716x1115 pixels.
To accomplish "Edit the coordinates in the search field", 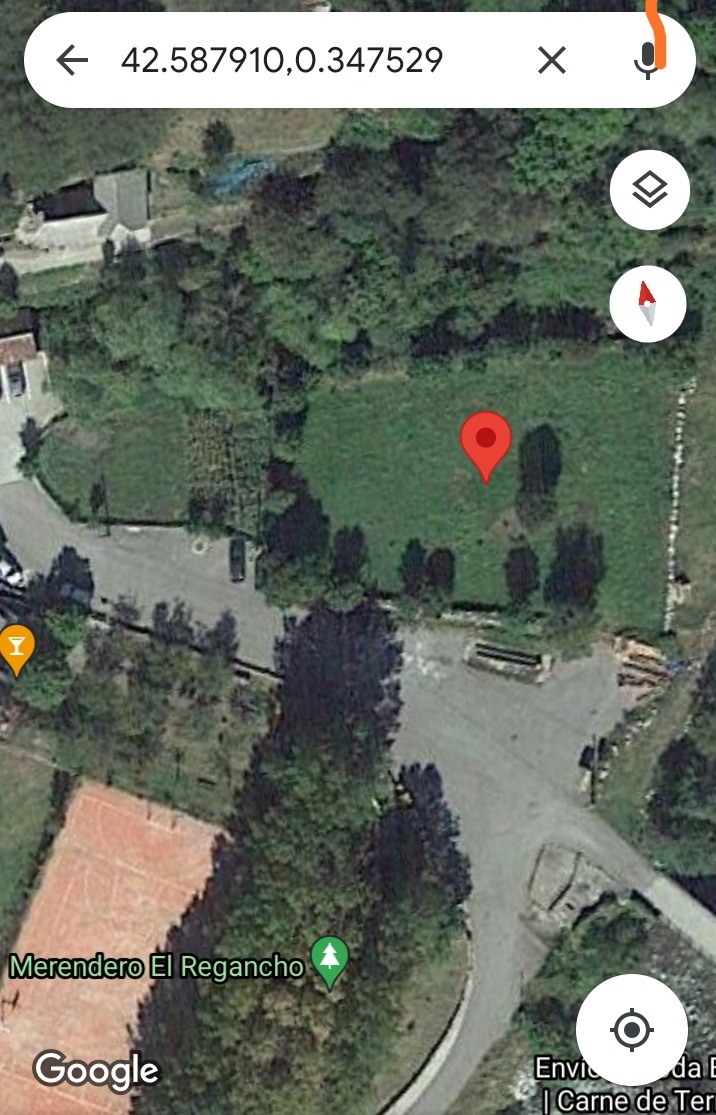I will [282, 61].
